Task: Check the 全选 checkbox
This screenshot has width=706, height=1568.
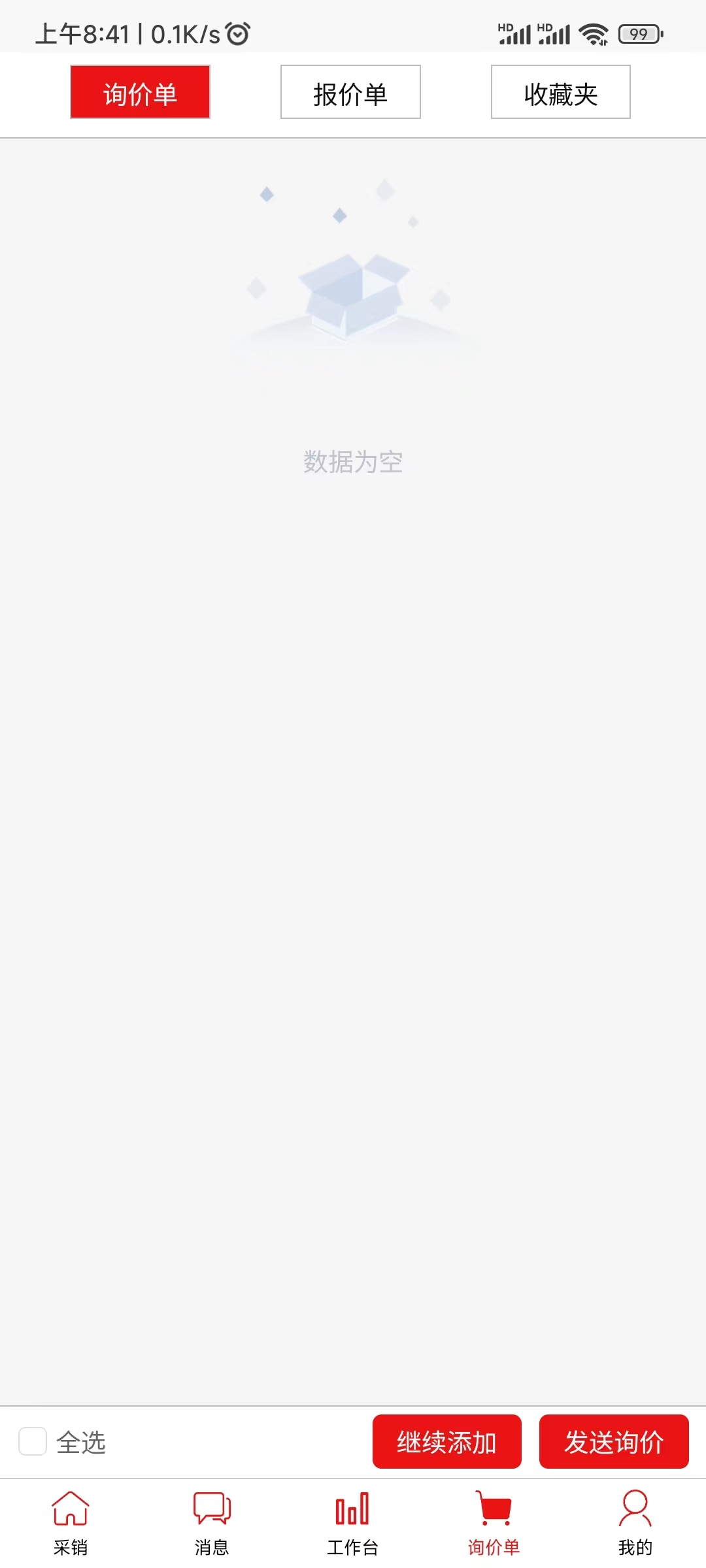Action: [33, 1441]
